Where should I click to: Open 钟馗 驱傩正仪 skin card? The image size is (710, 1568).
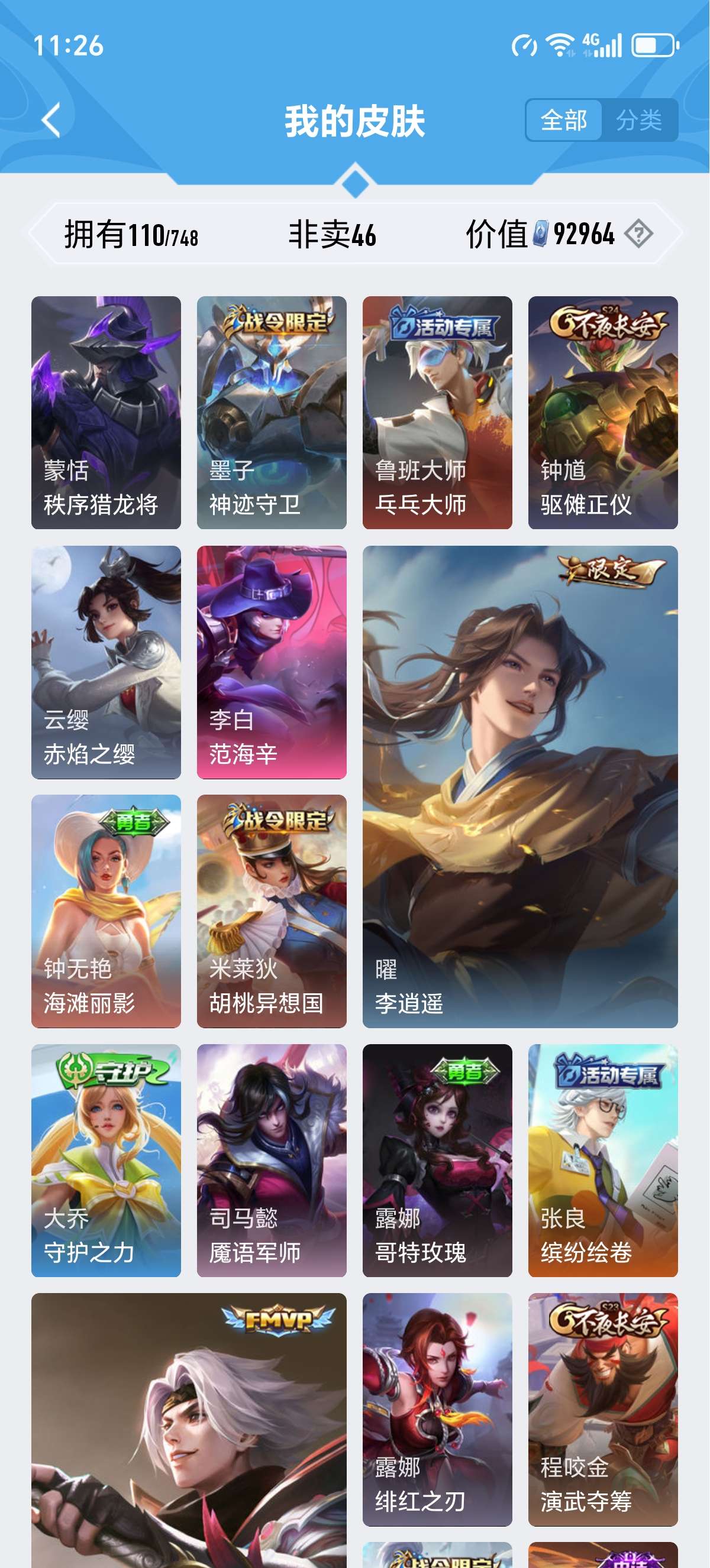click(603, 412)
